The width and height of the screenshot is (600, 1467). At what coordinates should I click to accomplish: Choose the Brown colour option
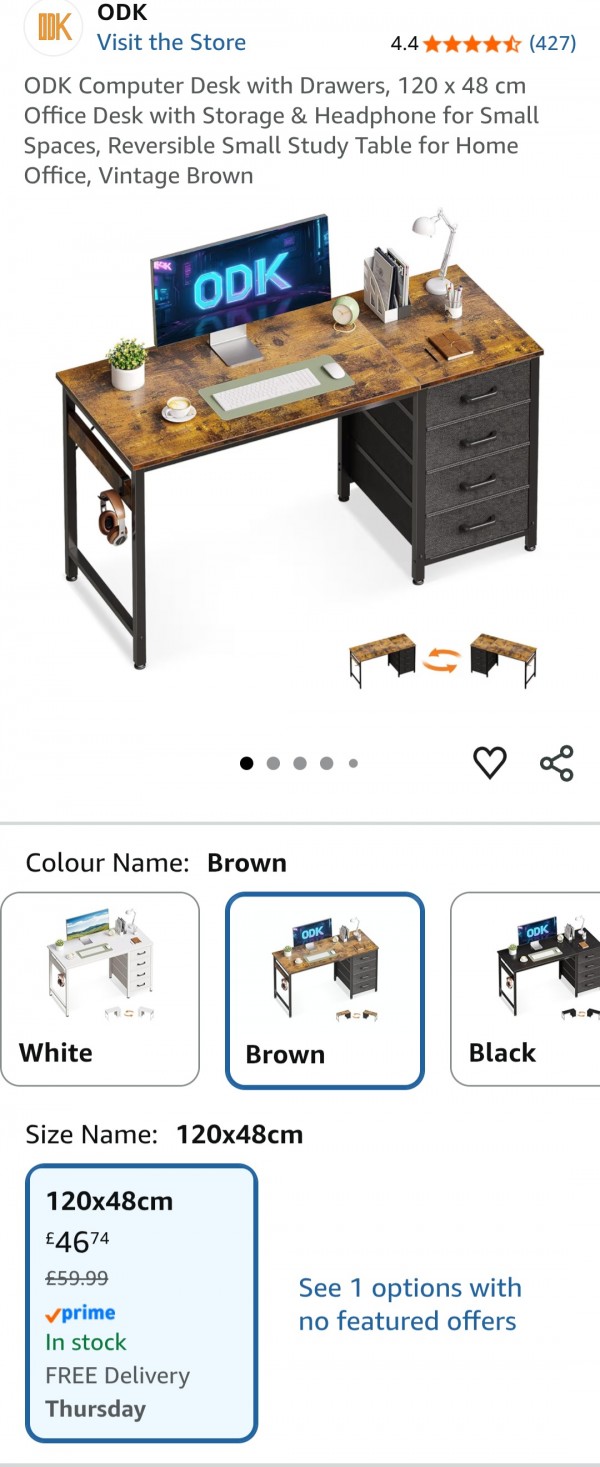pos(325,990)
